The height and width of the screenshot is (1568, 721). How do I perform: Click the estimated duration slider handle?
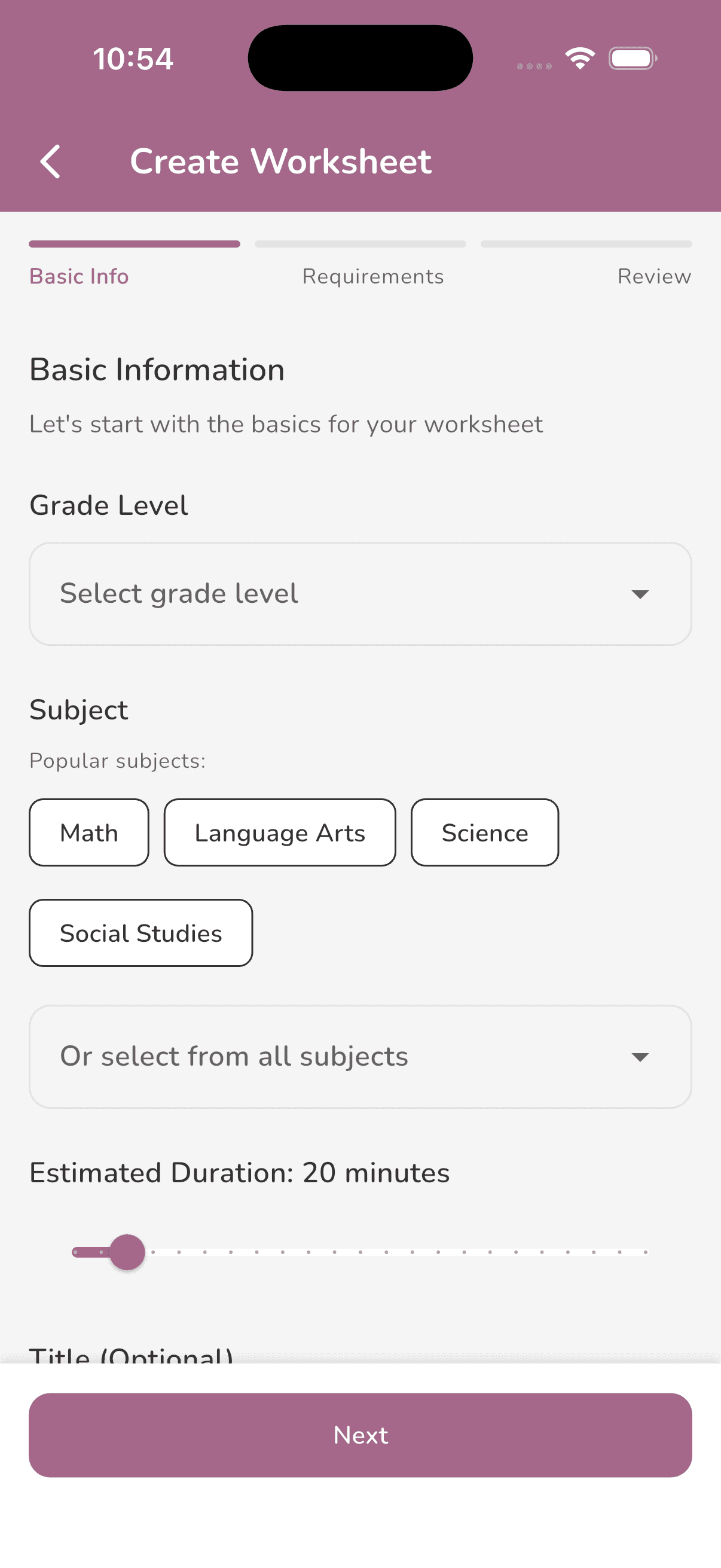pos(127,1252)
